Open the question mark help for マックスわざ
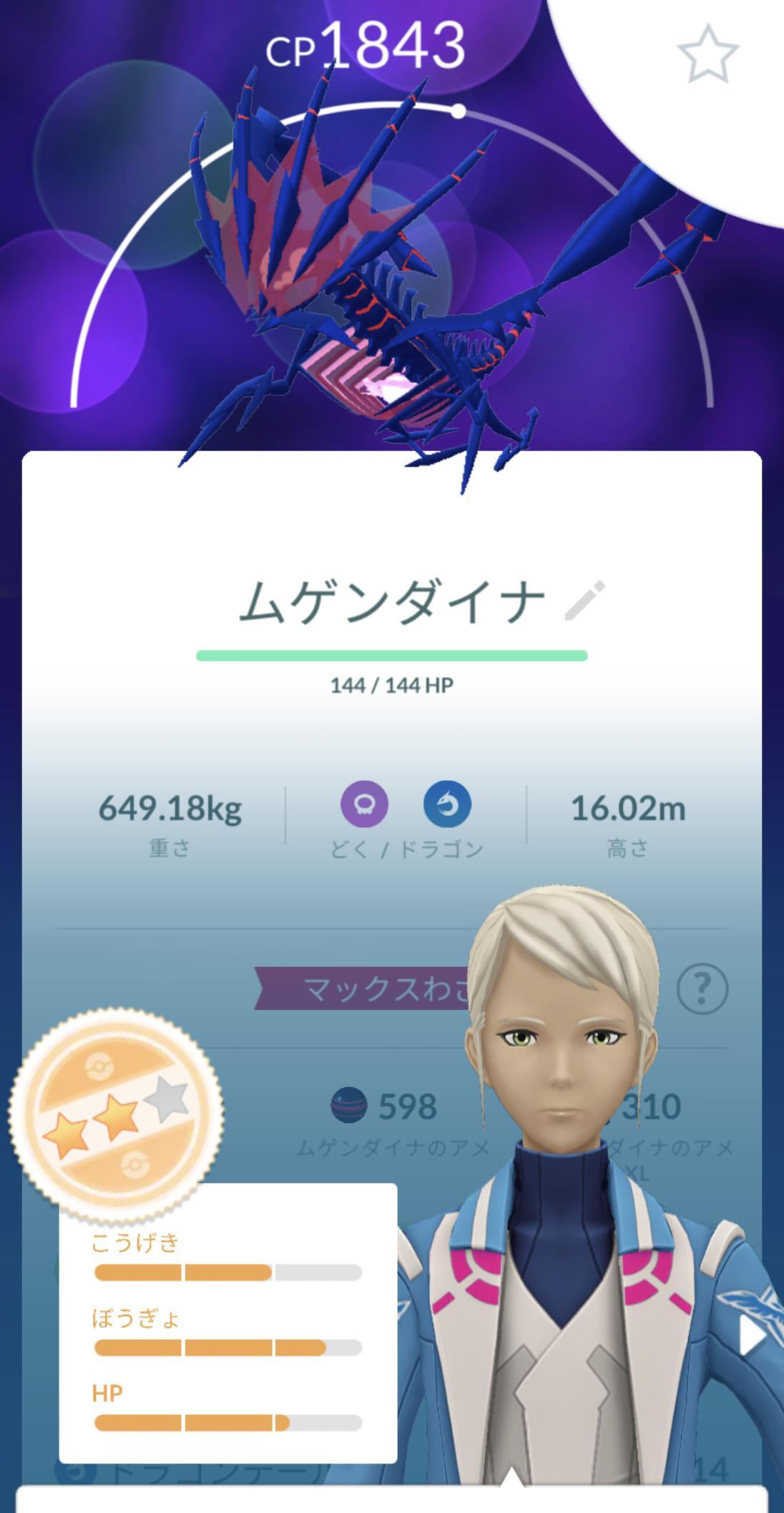The height and width of the screenshot is (1513, 784). tap(702, 988)
